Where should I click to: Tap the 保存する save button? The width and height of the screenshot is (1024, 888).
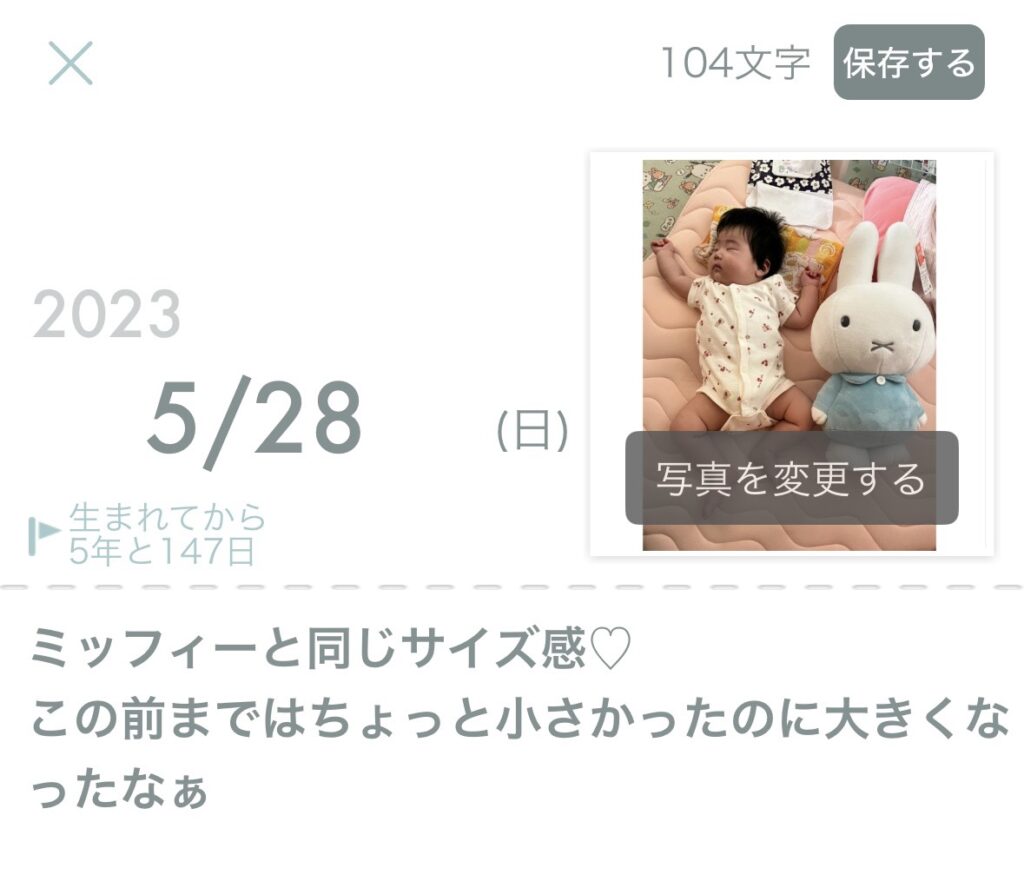[x=908, y=63]
